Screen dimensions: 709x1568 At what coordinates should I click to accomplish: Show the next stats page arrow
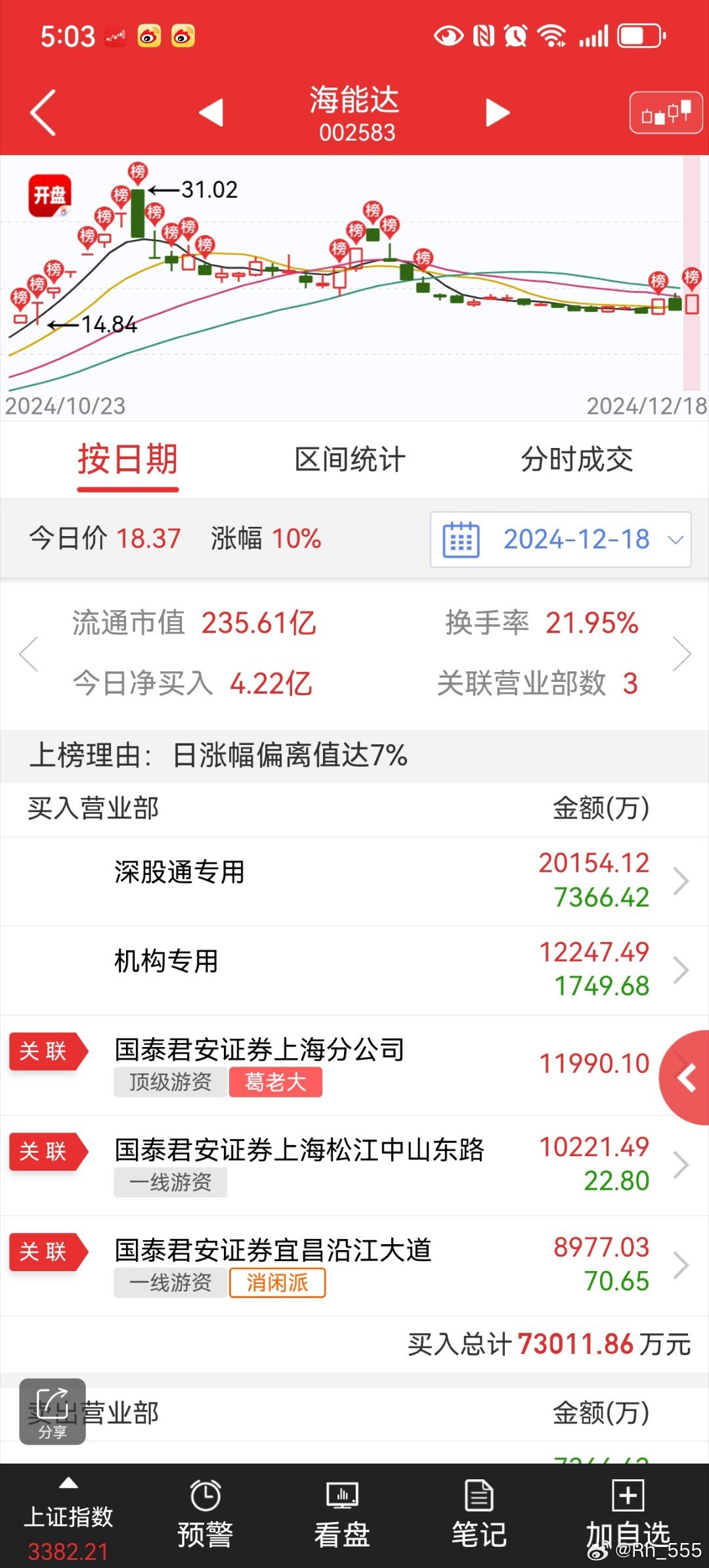[x=682, y=654]
